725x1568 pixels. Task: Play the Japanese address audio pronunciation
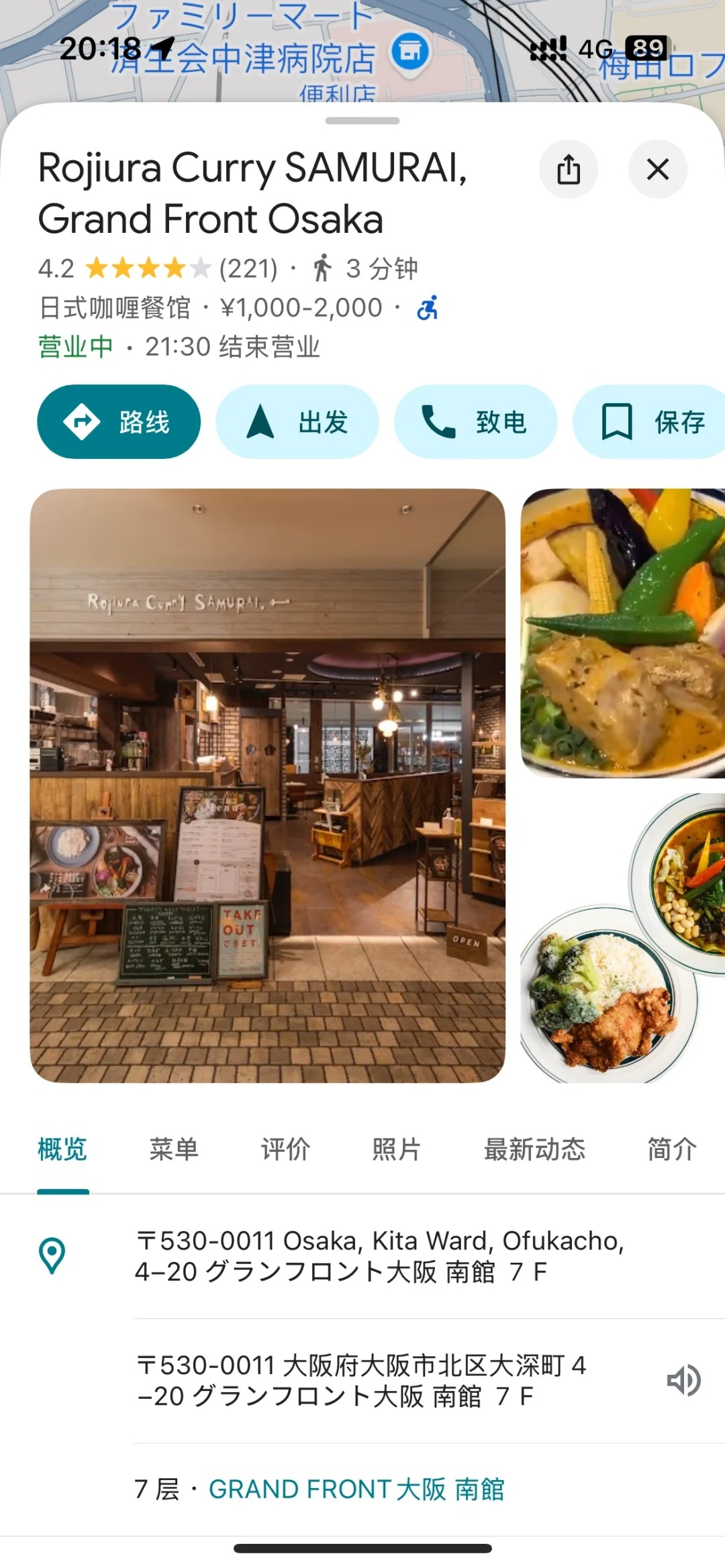[x=683, y=1381]
